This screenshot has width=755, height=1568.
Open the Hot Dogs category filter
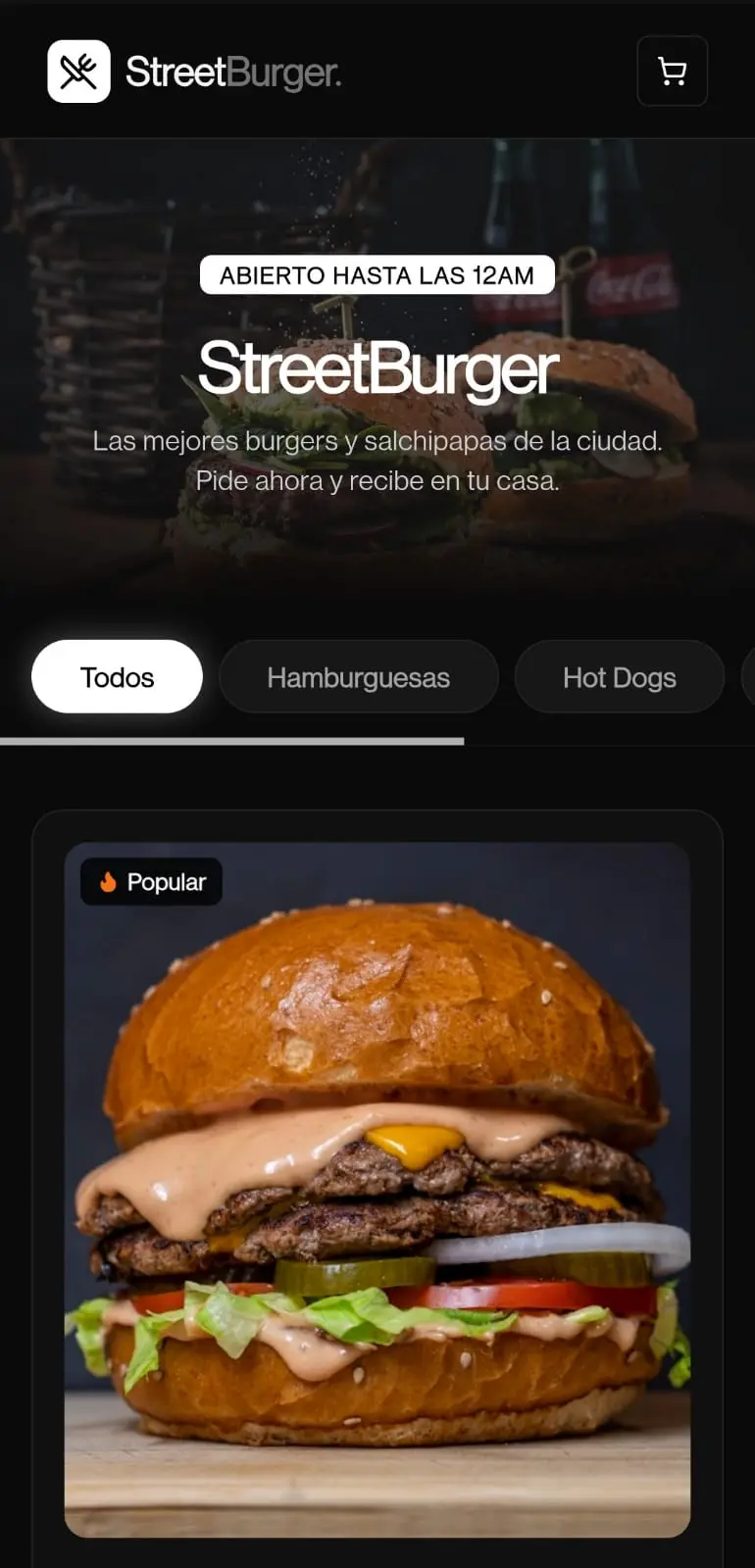coord(619,676)
